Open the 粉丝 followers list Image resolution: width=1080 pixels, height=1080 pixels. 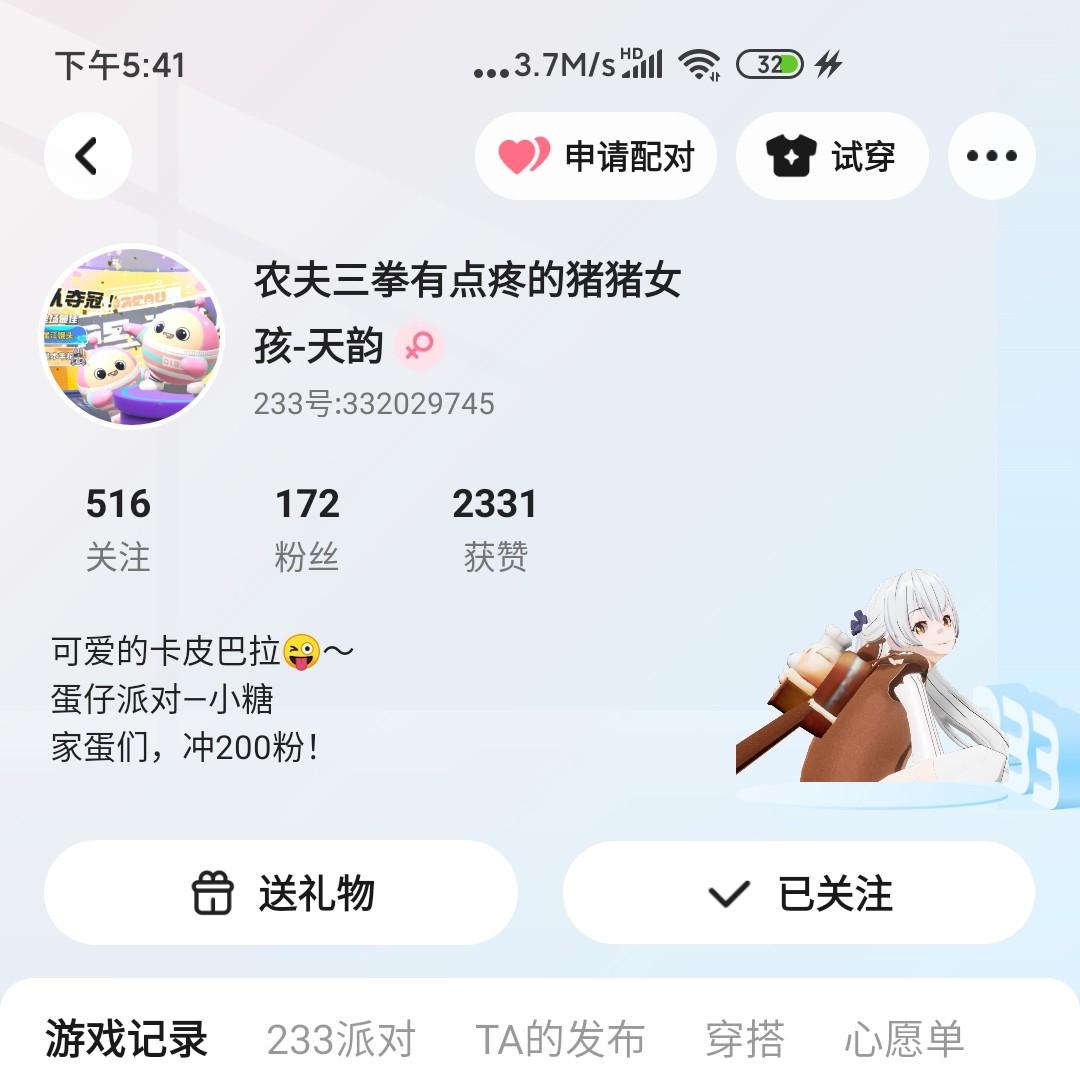tap(307, 529)
